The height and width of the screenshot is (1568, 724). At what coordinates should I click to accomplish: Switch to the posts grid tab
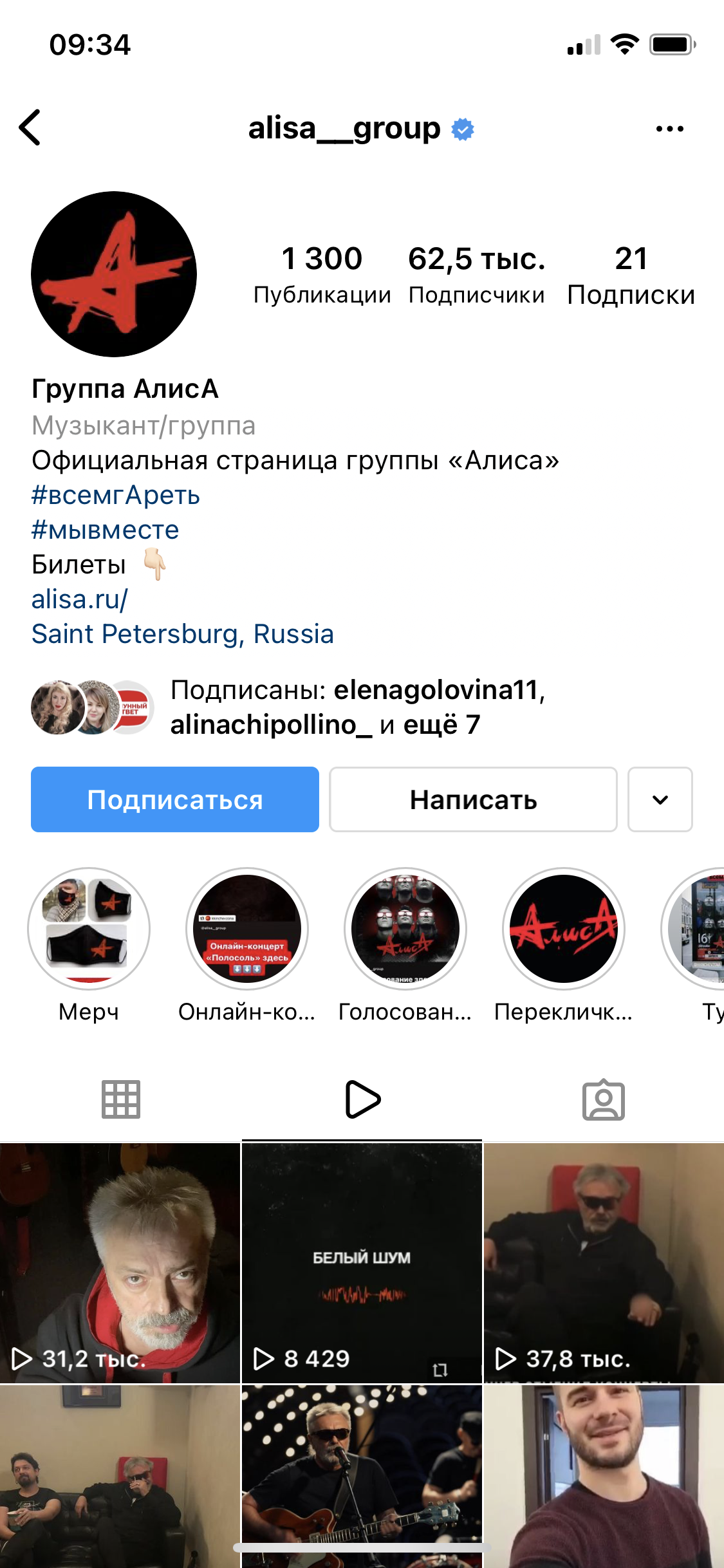point(121,1099)
